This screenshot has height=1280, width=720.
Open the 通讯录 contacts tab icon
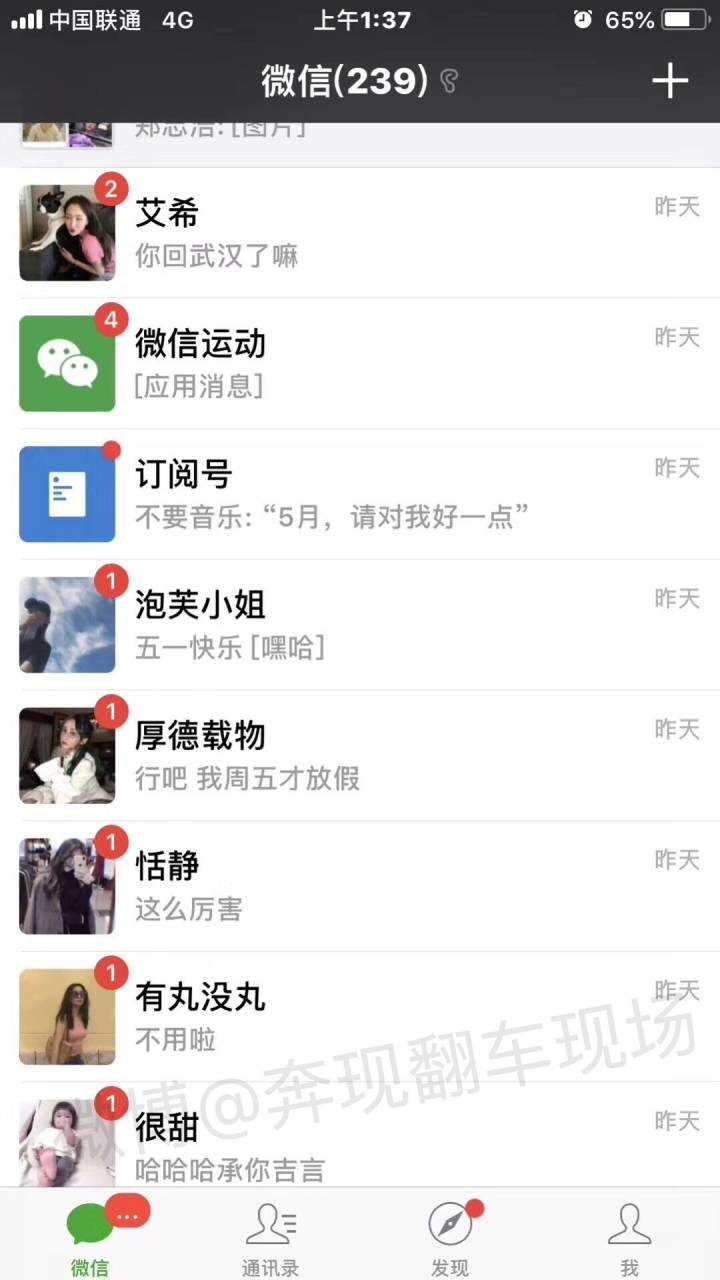point(270,1222)
